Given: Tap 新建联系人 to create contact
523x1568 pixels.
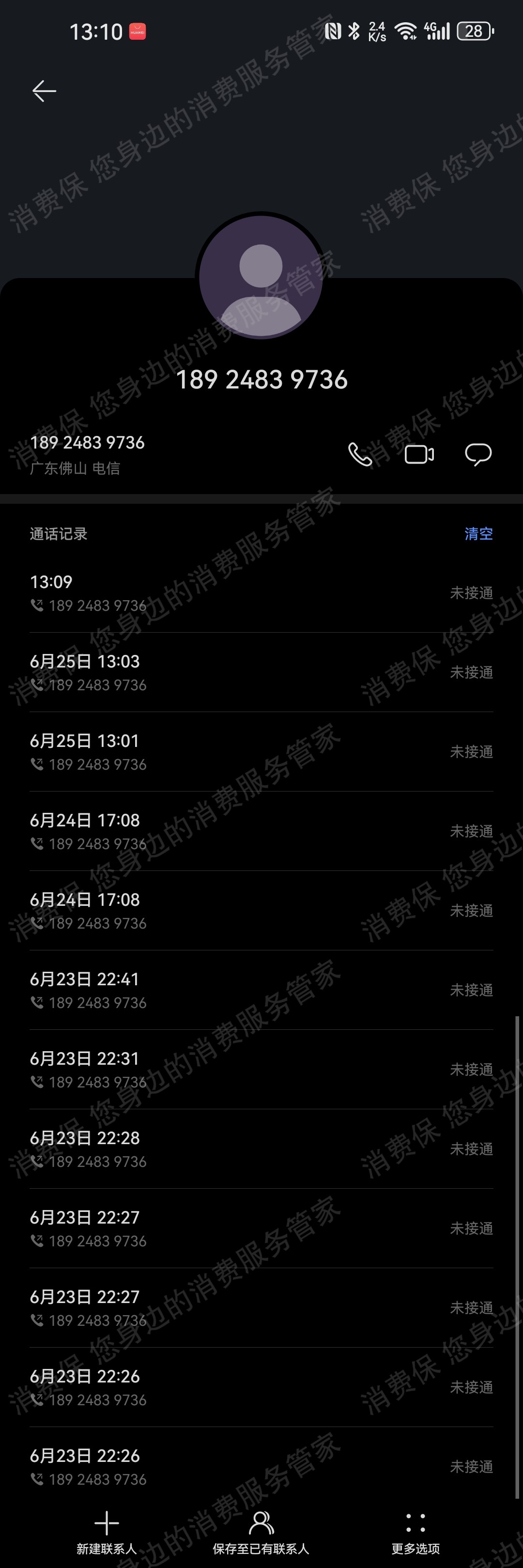Looking at the screenshot, I should [107, 1532].
